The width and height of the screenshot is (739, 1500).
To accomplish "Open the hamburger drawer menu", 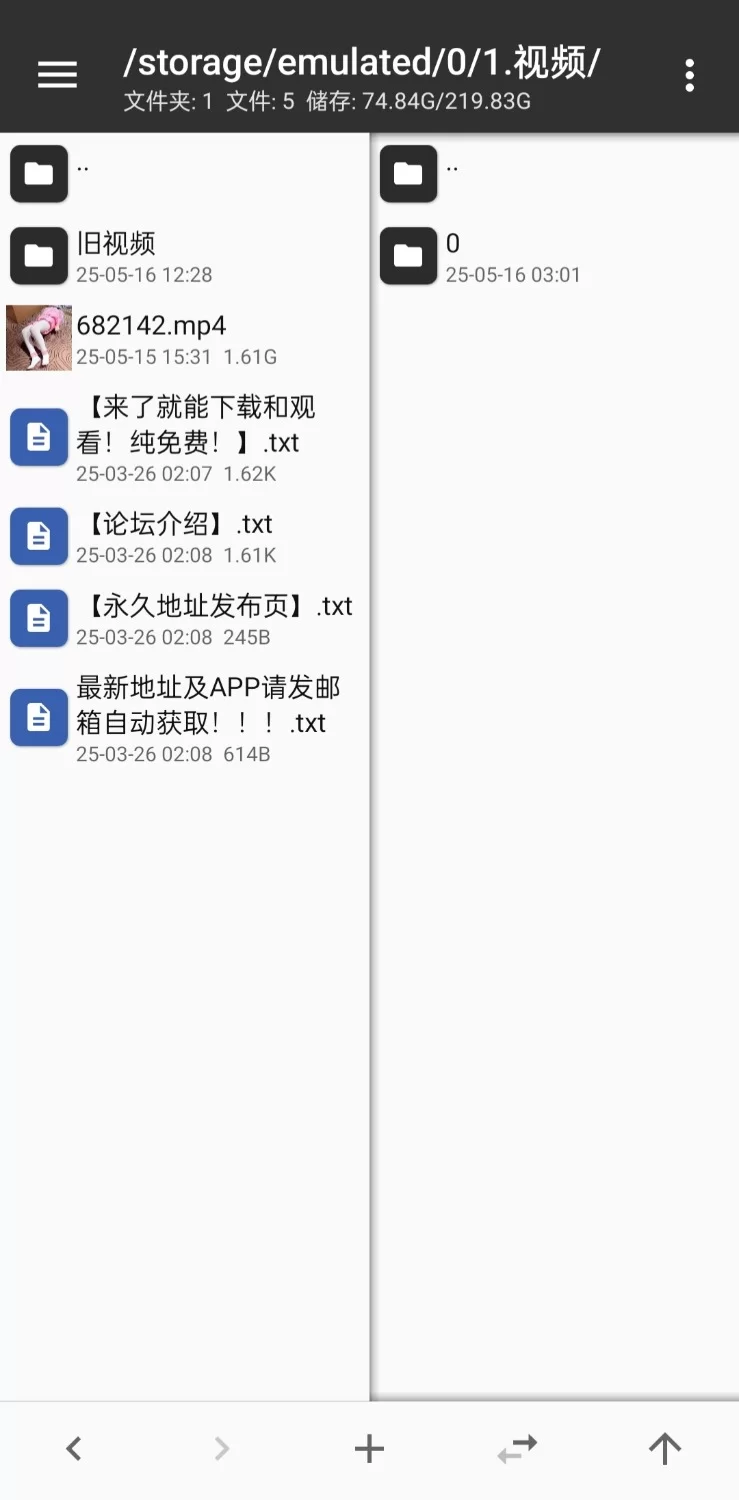I will [57, 75].
